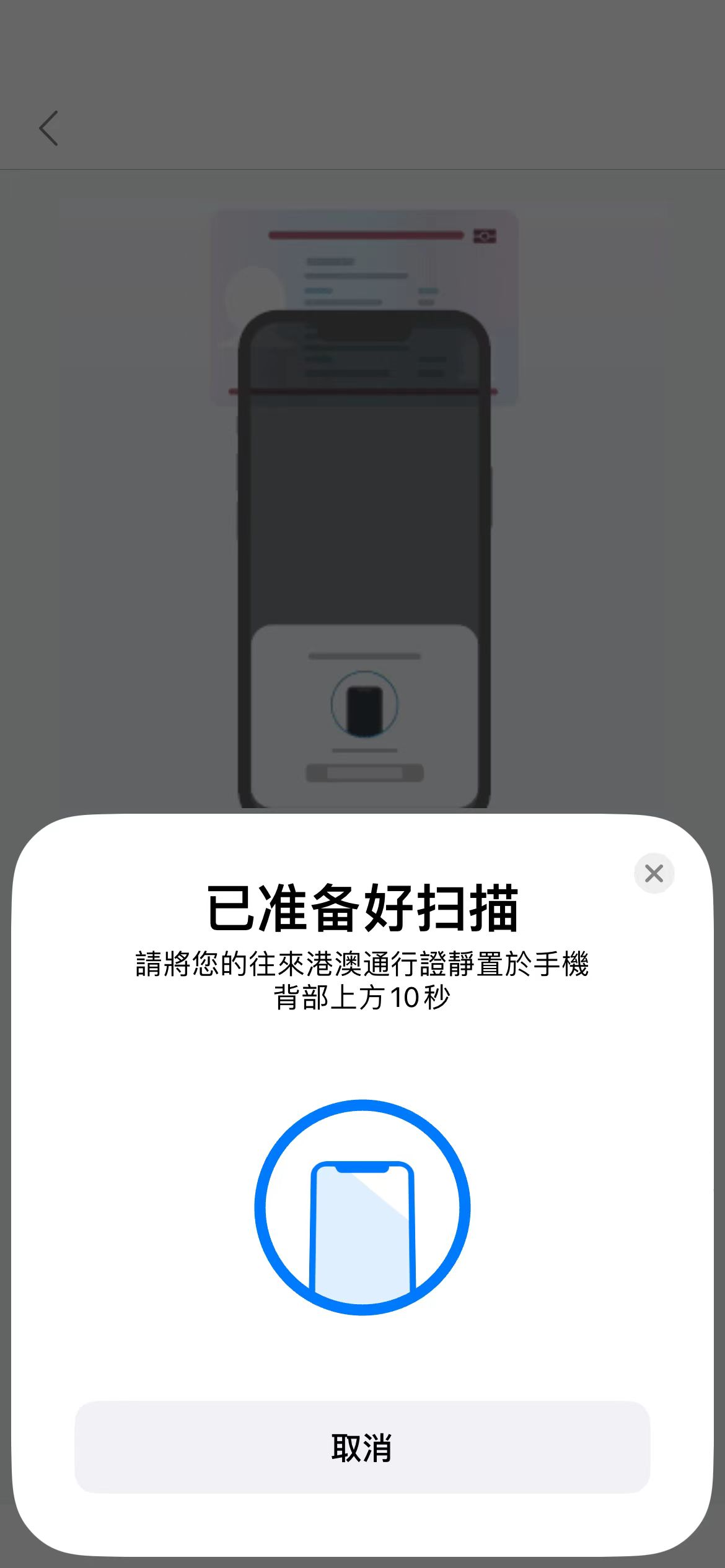725x1568 pixels.
Task: Dismiss the scan sheet with the X icon
Action: (x=654, y=873)
